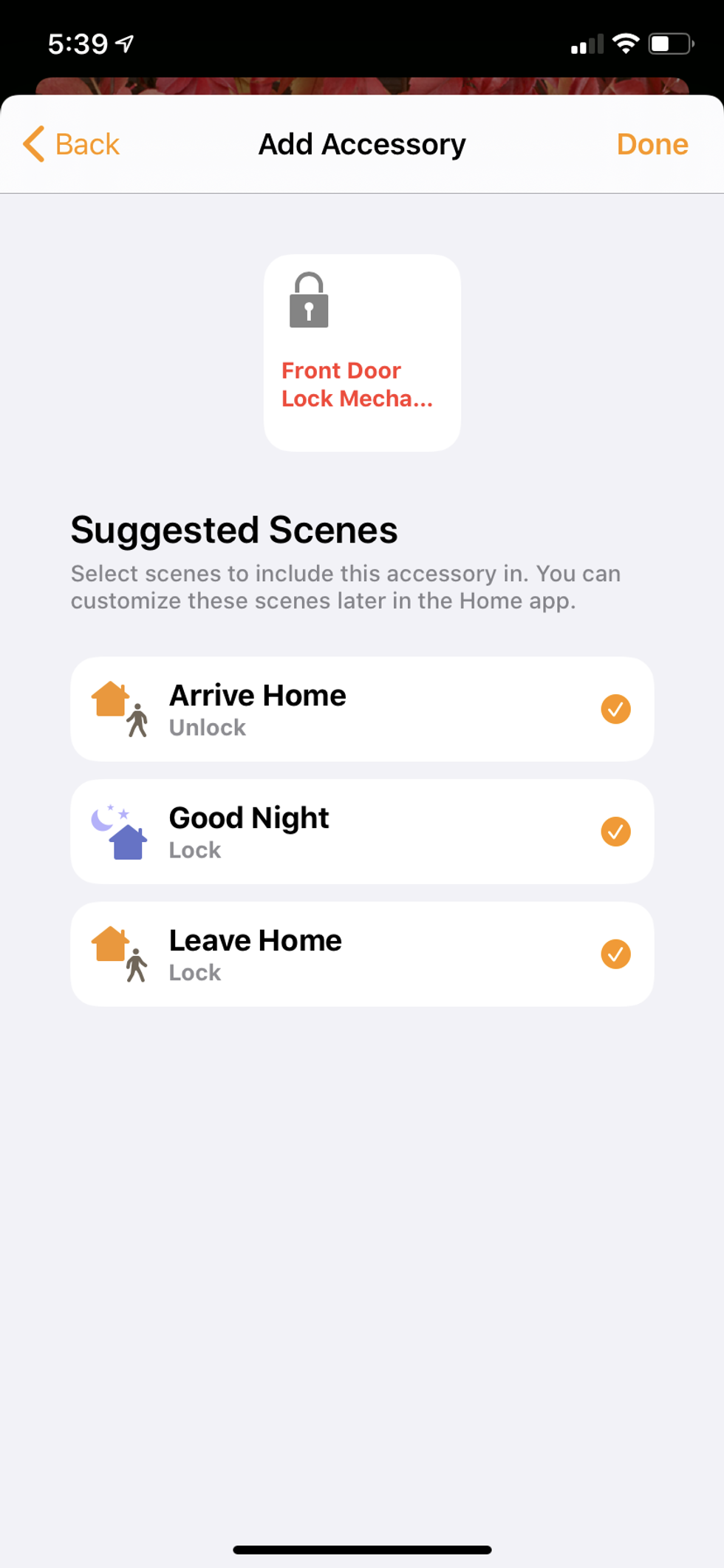This screenshot has height=1568, width=724.
Task: Tap the blue house icon in Good Night scene
Action: point(127,841)
